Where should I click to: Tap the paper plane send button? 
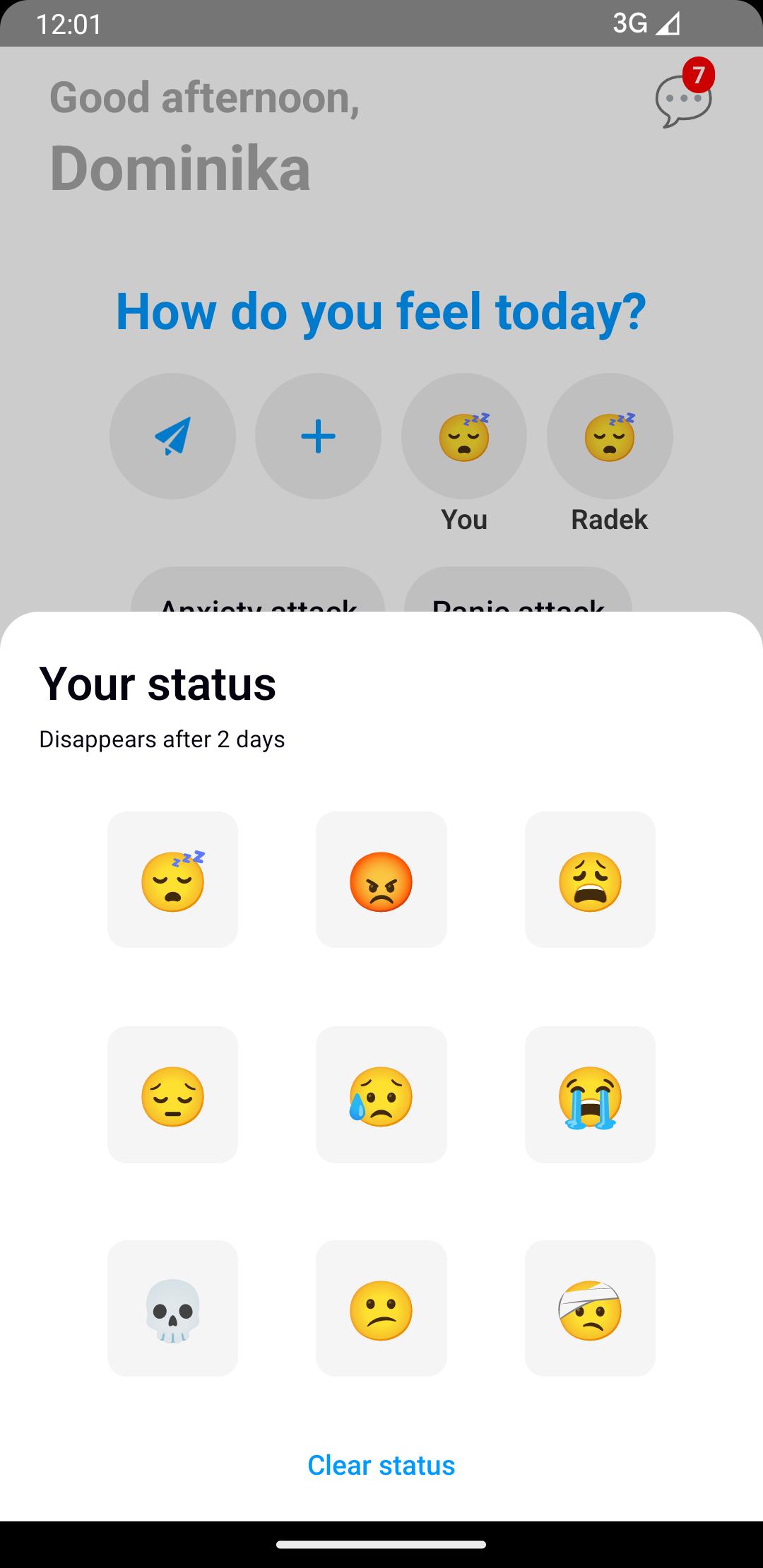coord(172,436)
